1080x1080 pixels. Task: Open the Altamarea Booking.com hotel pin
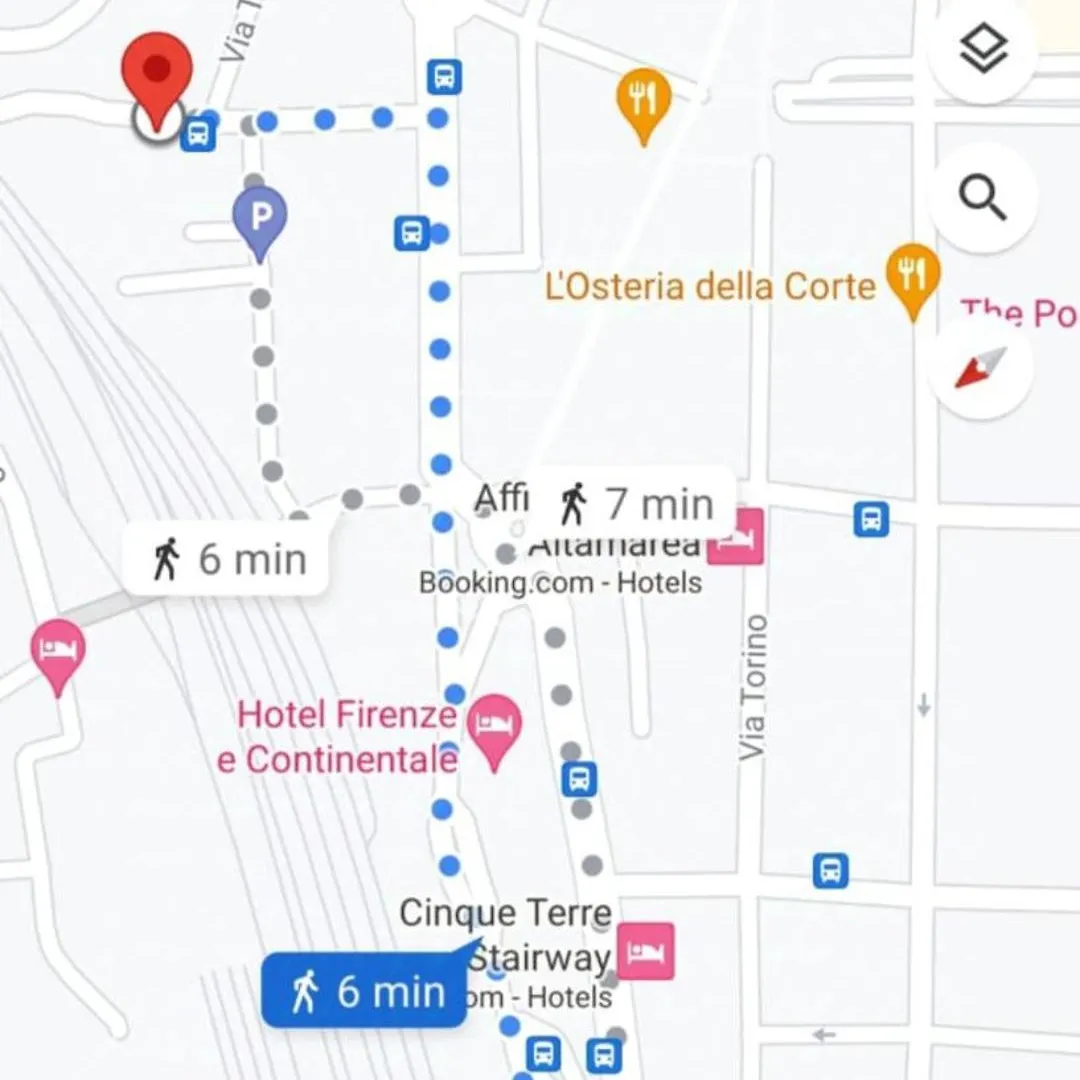(x=736, y=537)
